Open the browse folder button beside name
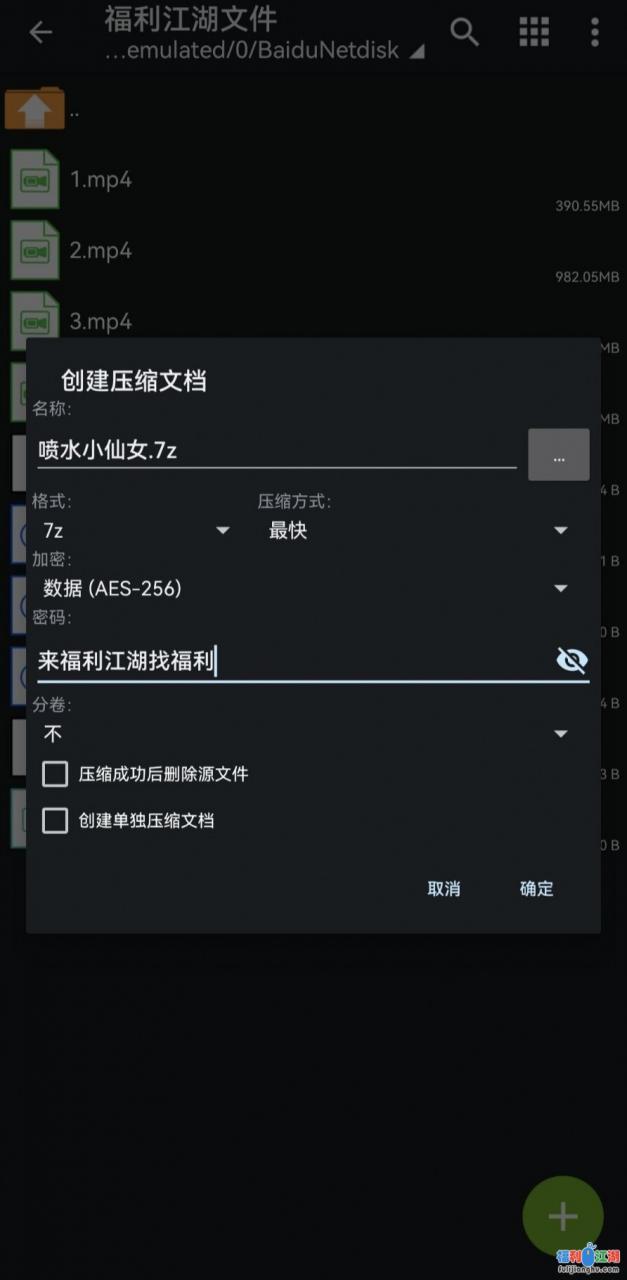The image size is (627, 1280). [558, 456]
